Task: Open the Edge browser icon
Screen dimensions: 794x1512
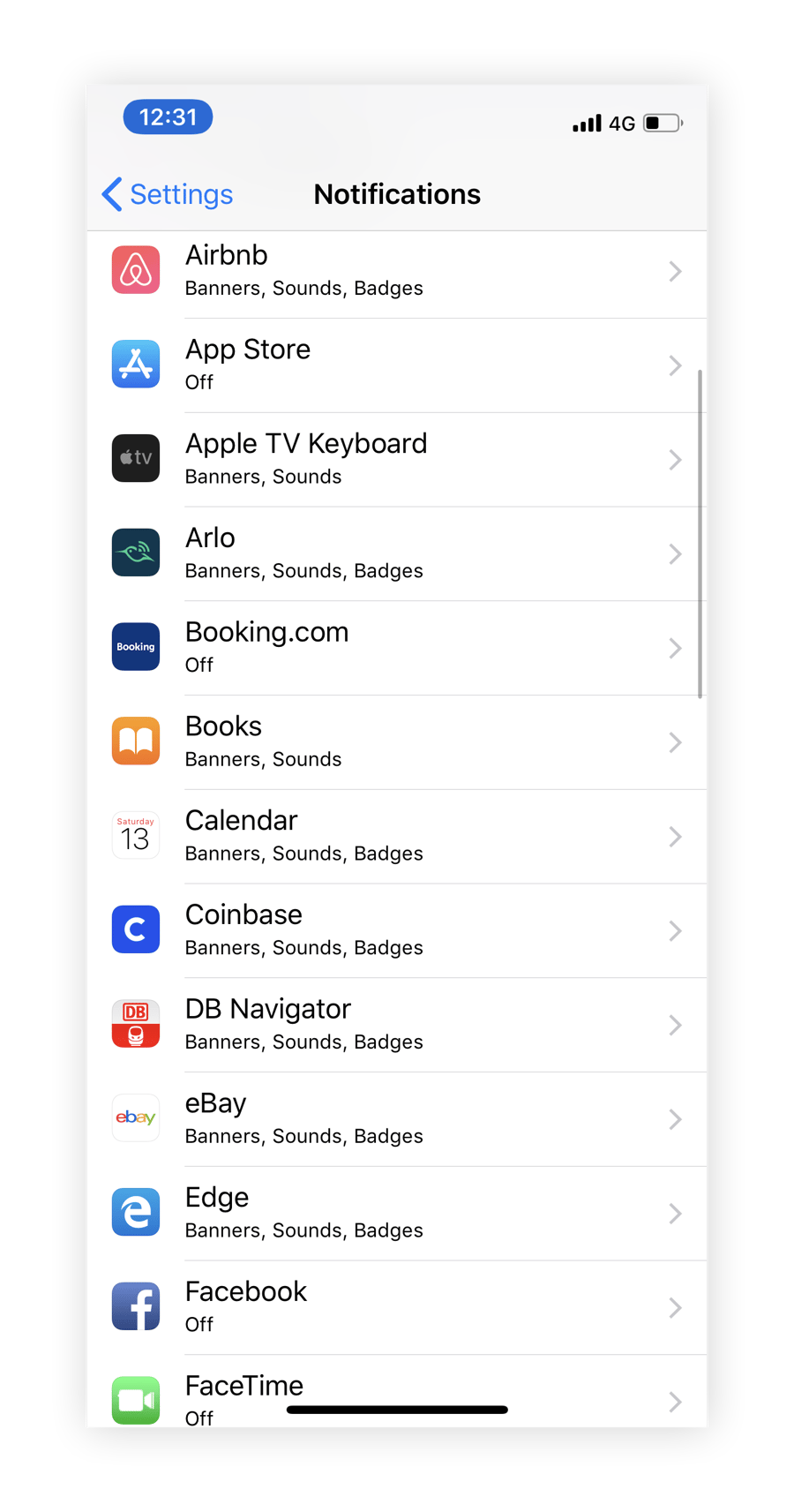Action: (x=136, y=1212)
